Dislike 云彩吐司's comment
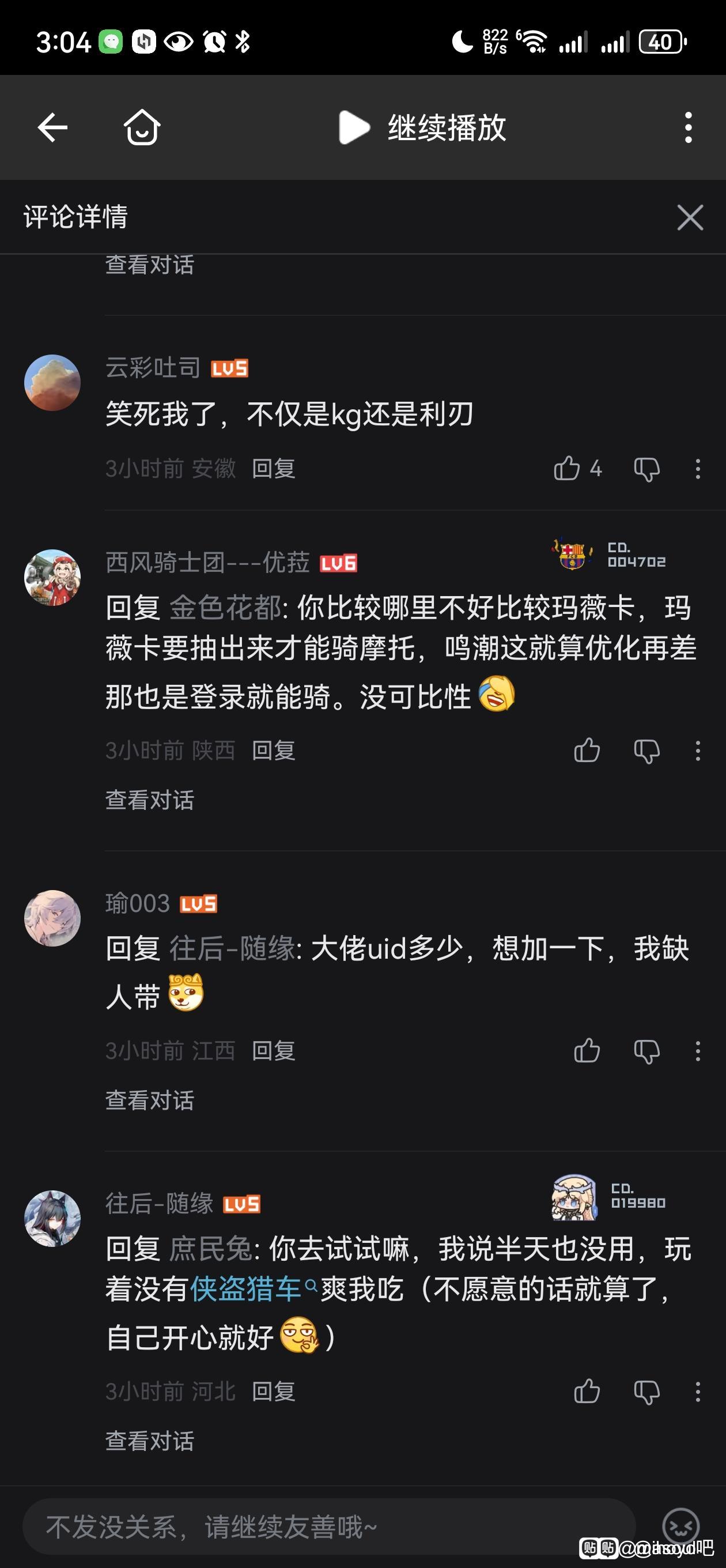 coord(646,469)
